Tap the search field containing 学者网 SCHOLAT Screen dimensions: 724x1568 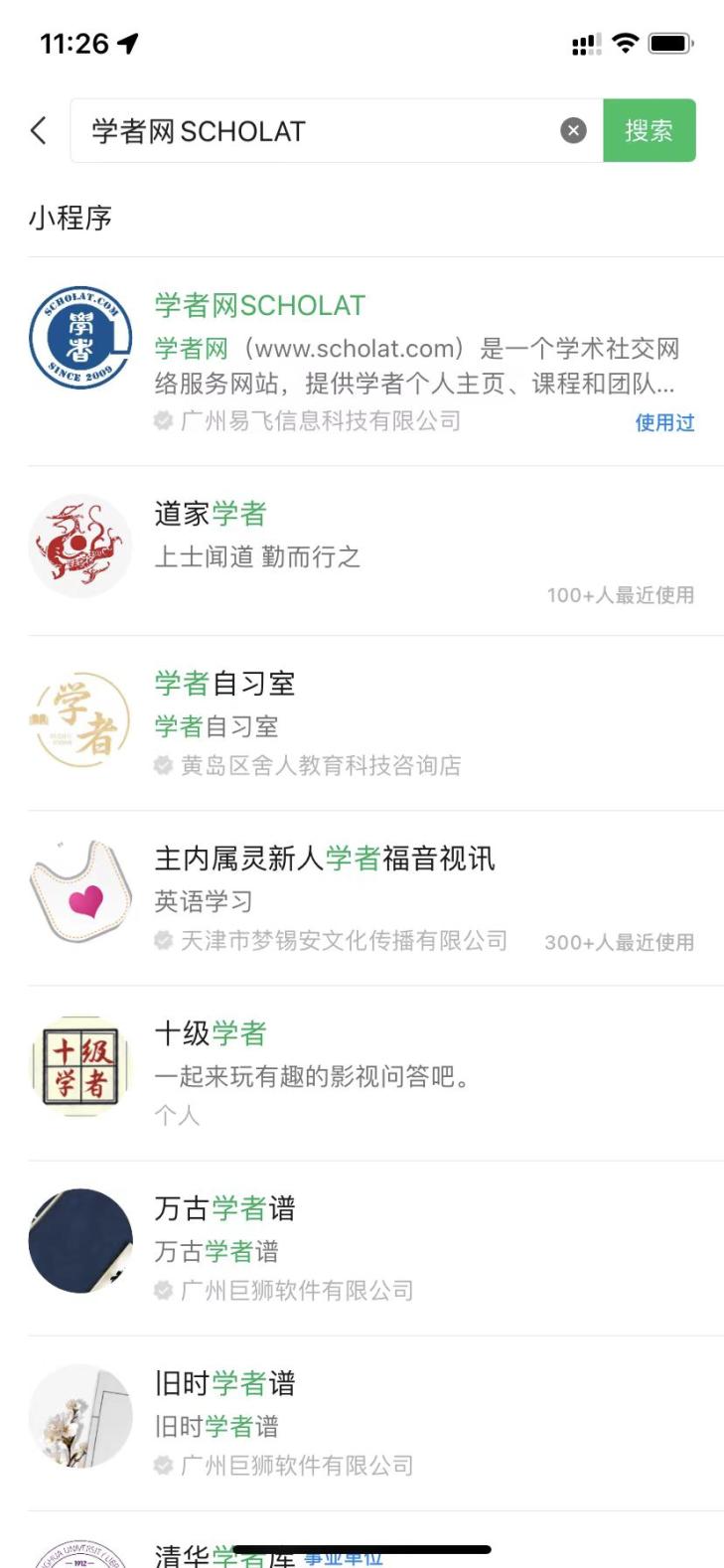click(x=318, y=131)
